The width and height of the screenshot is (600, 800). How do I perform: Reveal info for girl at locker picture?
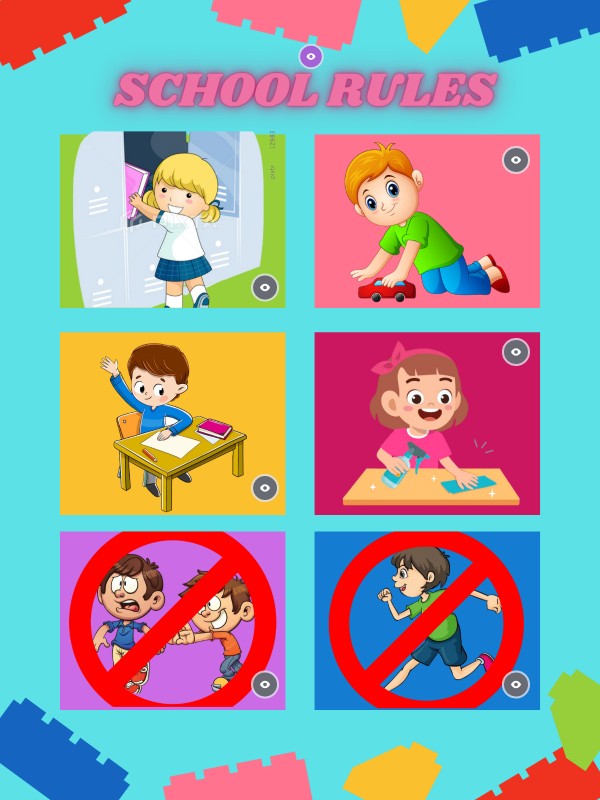coord(264,287)
